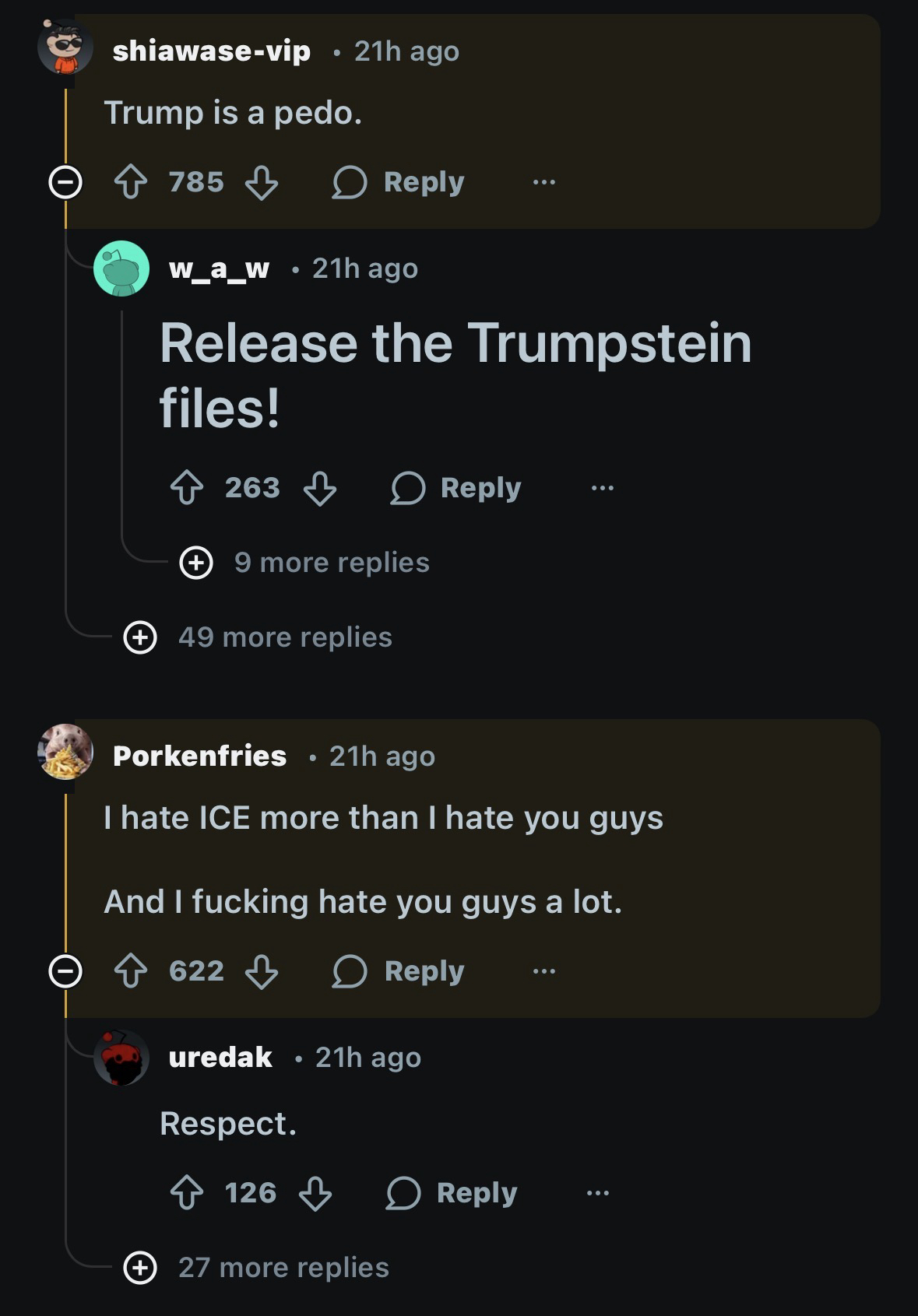Reply to uredak's comment
This screenshot has width=918, height=1316.
452,1193
